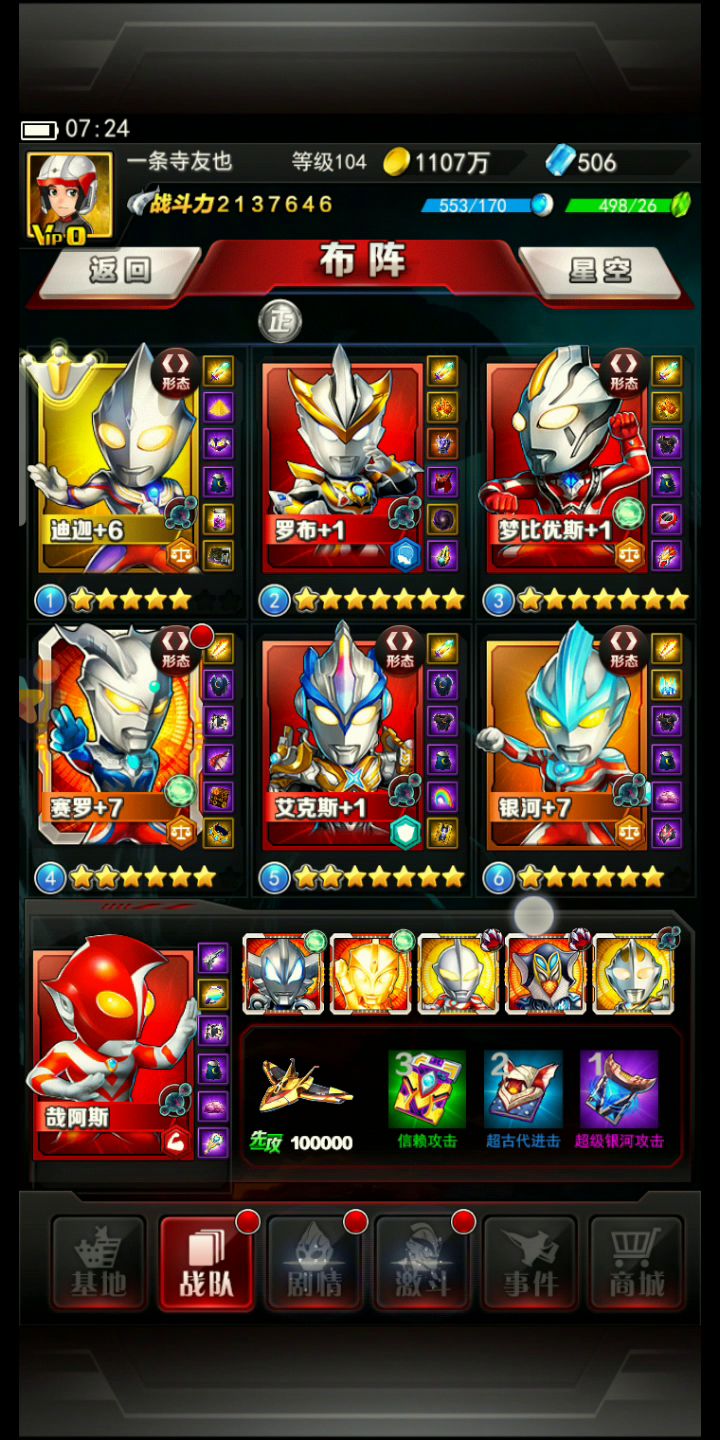Viewport: 720px width, 1440px height.
Task: Open the 星空 button
Action: pyautogui.click(x=600, y=268)
